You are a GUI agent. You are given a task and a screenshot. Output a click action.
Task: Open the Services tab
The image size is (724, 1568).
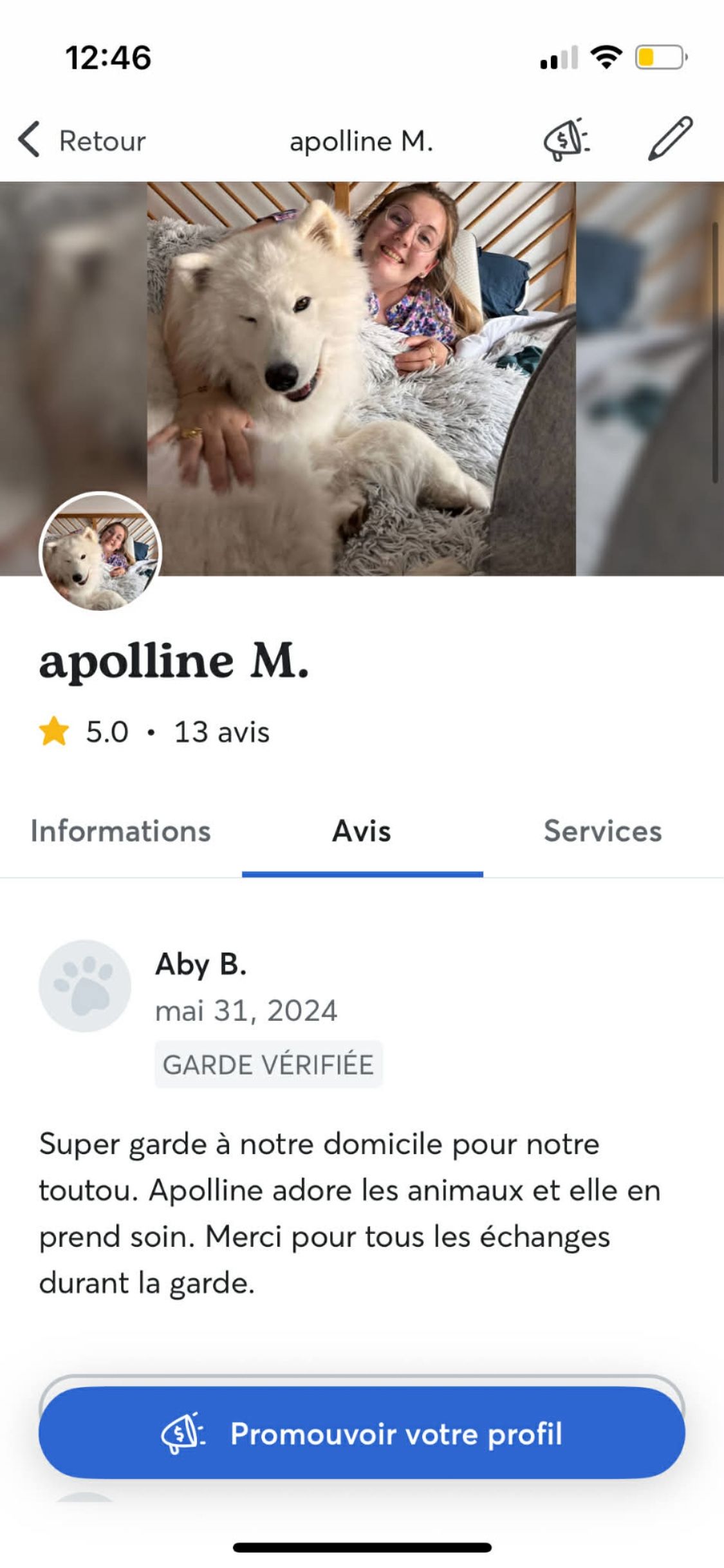coord(603,831)
